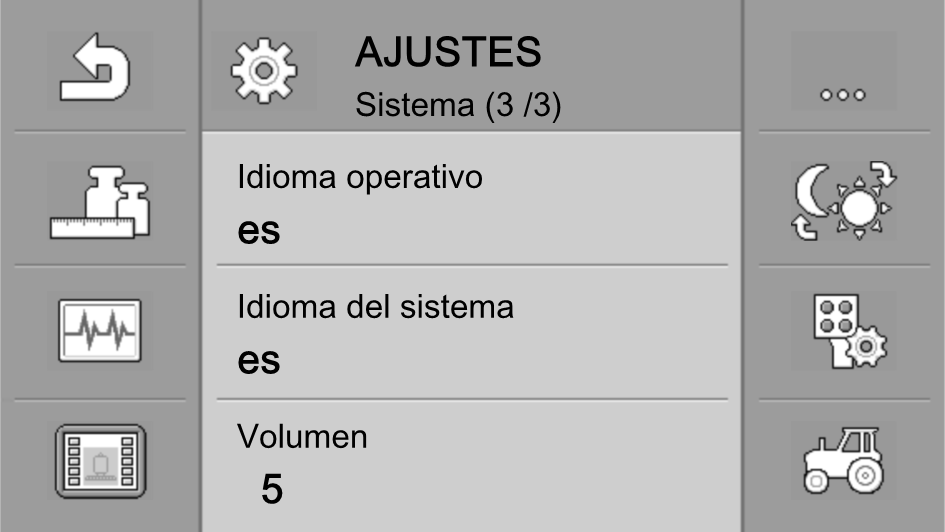Open the screen layout icon
The width and height of the screenshot is (945, 532).
click(99, 460)
